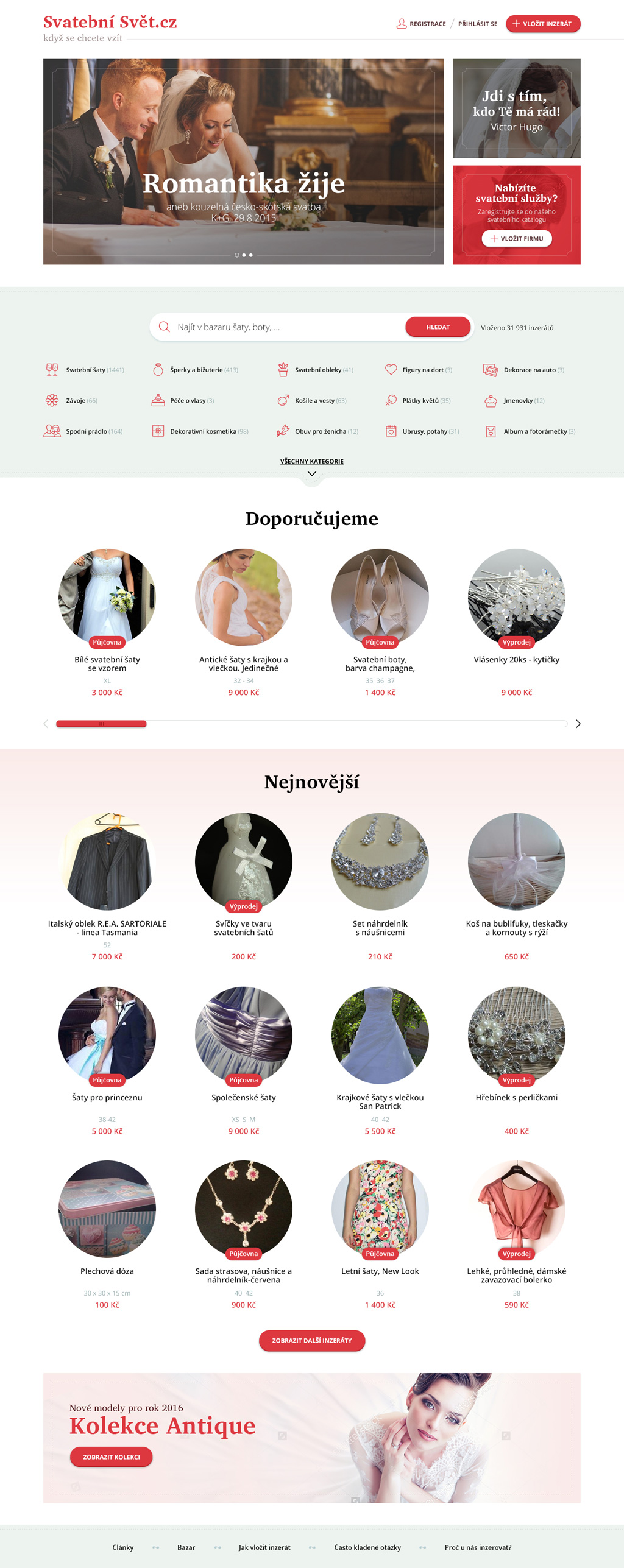Screen dimensions: 624x1568
Task: Open Album a fotorámečky category
Action: (534, 431)
